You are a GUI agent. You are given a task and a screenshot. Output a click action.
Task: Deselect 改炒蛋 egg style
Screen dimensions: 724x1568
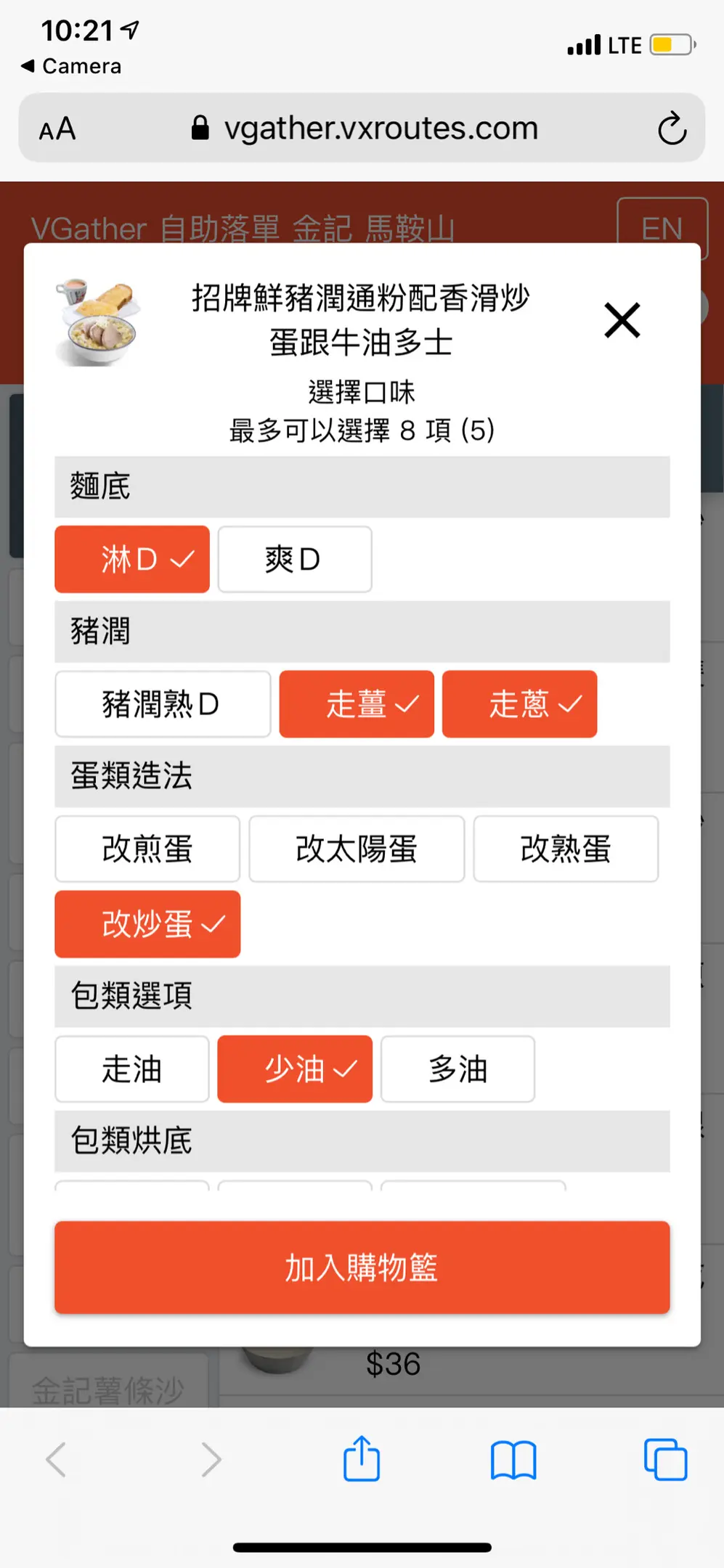[147, 924]
